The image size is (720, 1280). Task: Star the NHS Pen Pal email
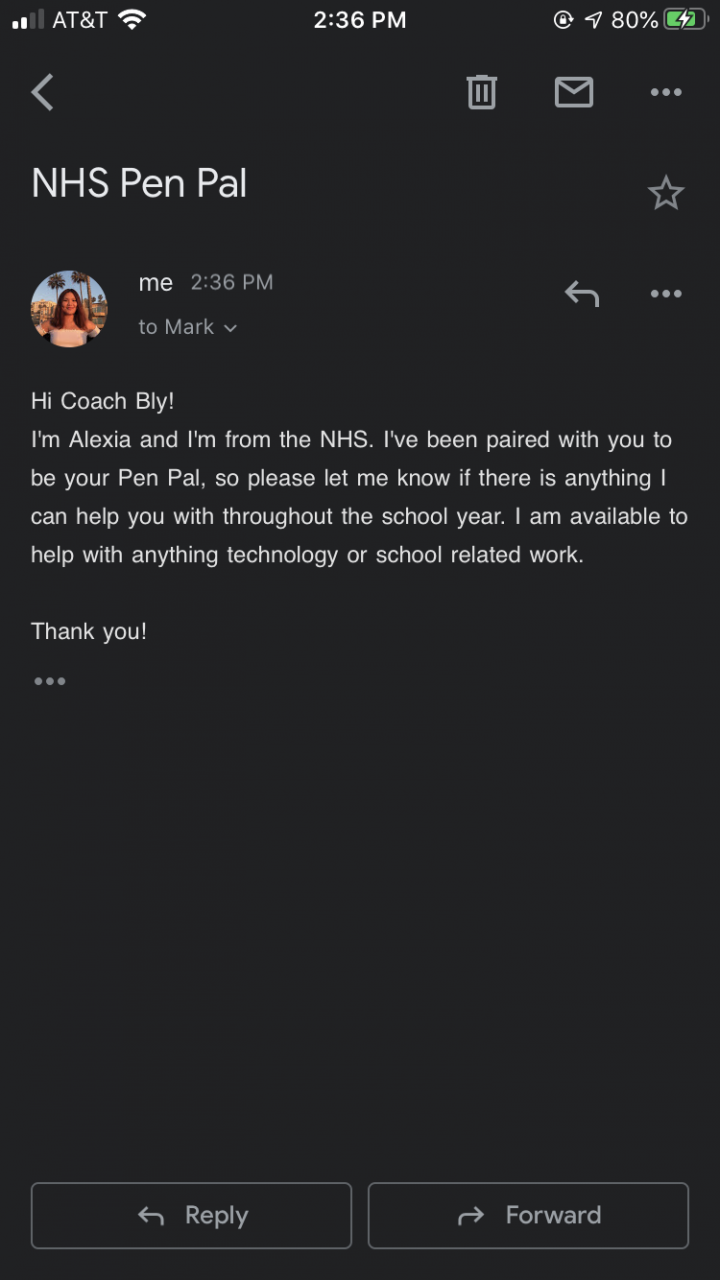pyautogui.click(x=666, y=193)
